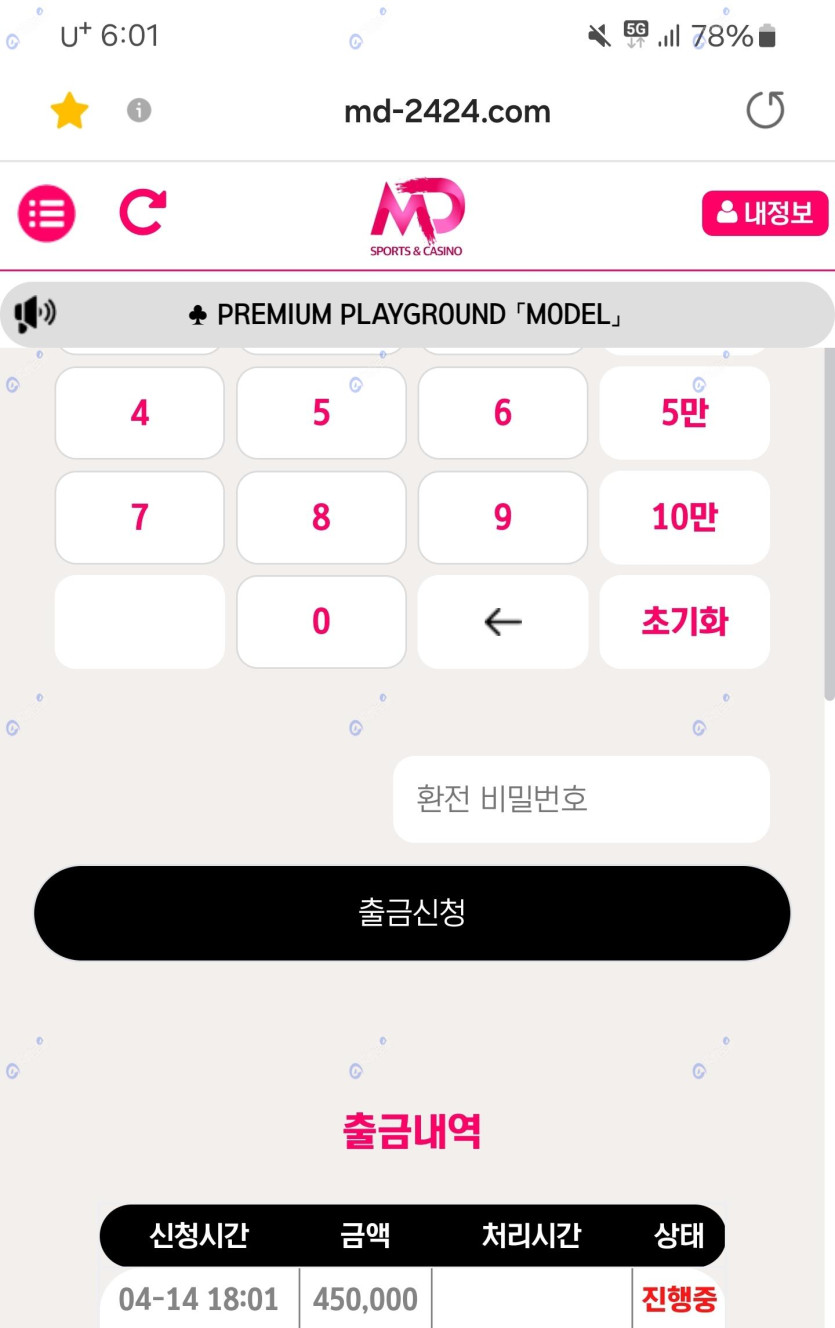Open 내정보 my info button
Screen dimensions: 835x1328
click(765, 213)
